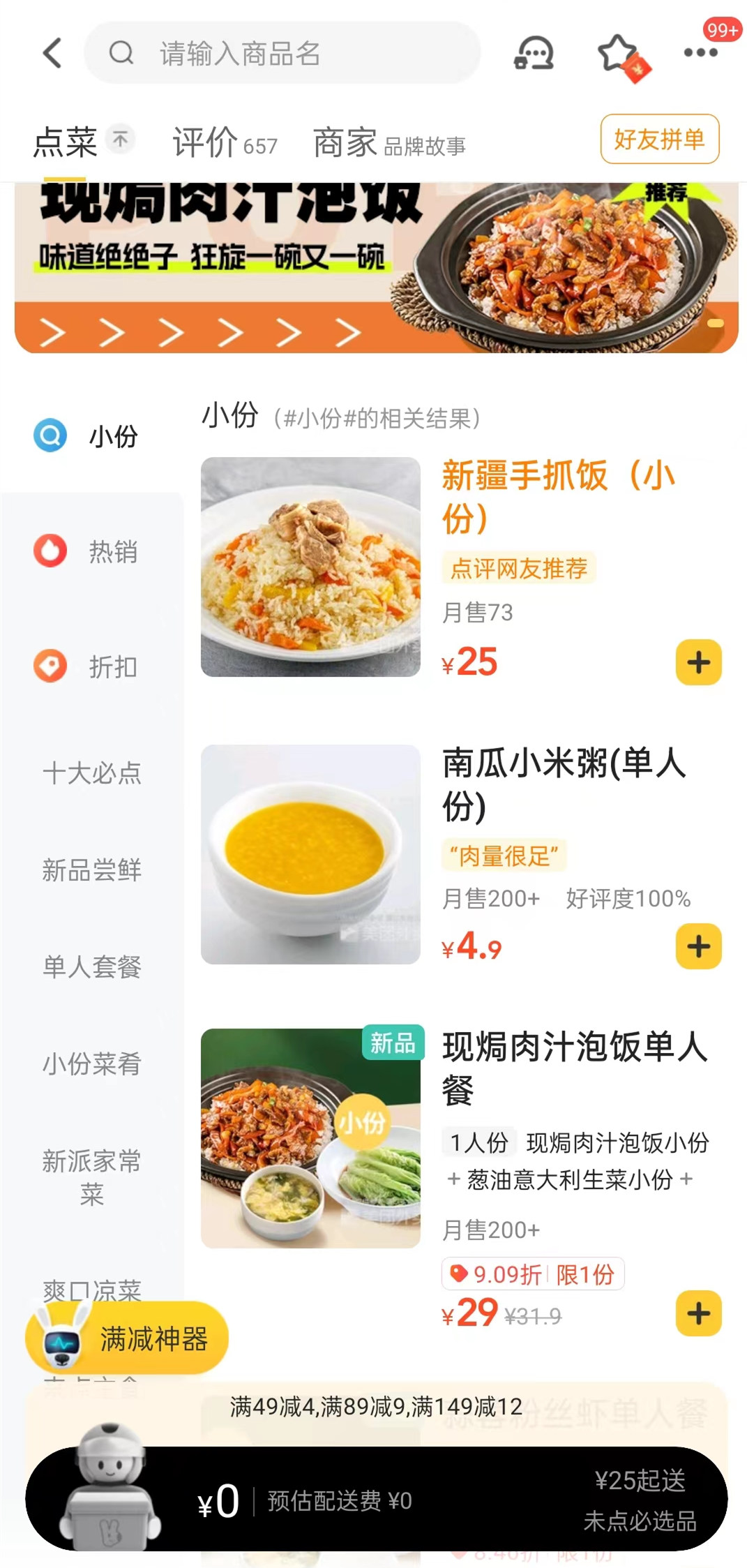
Task: Add 新疆手抓饭（小份） to cart
Action: (x=698, y=662)
